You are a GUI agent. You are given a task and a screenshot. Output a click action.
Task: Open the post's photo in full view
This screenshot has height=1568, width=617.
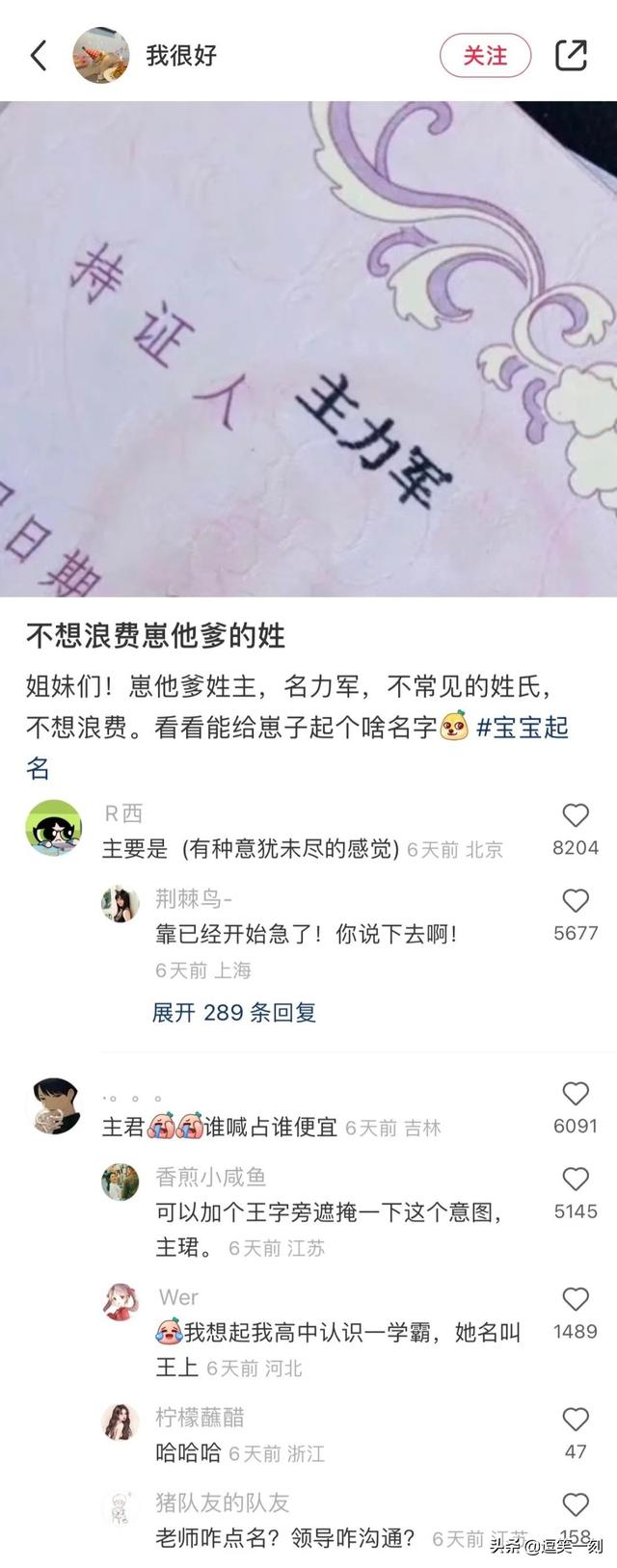(308, 349)
